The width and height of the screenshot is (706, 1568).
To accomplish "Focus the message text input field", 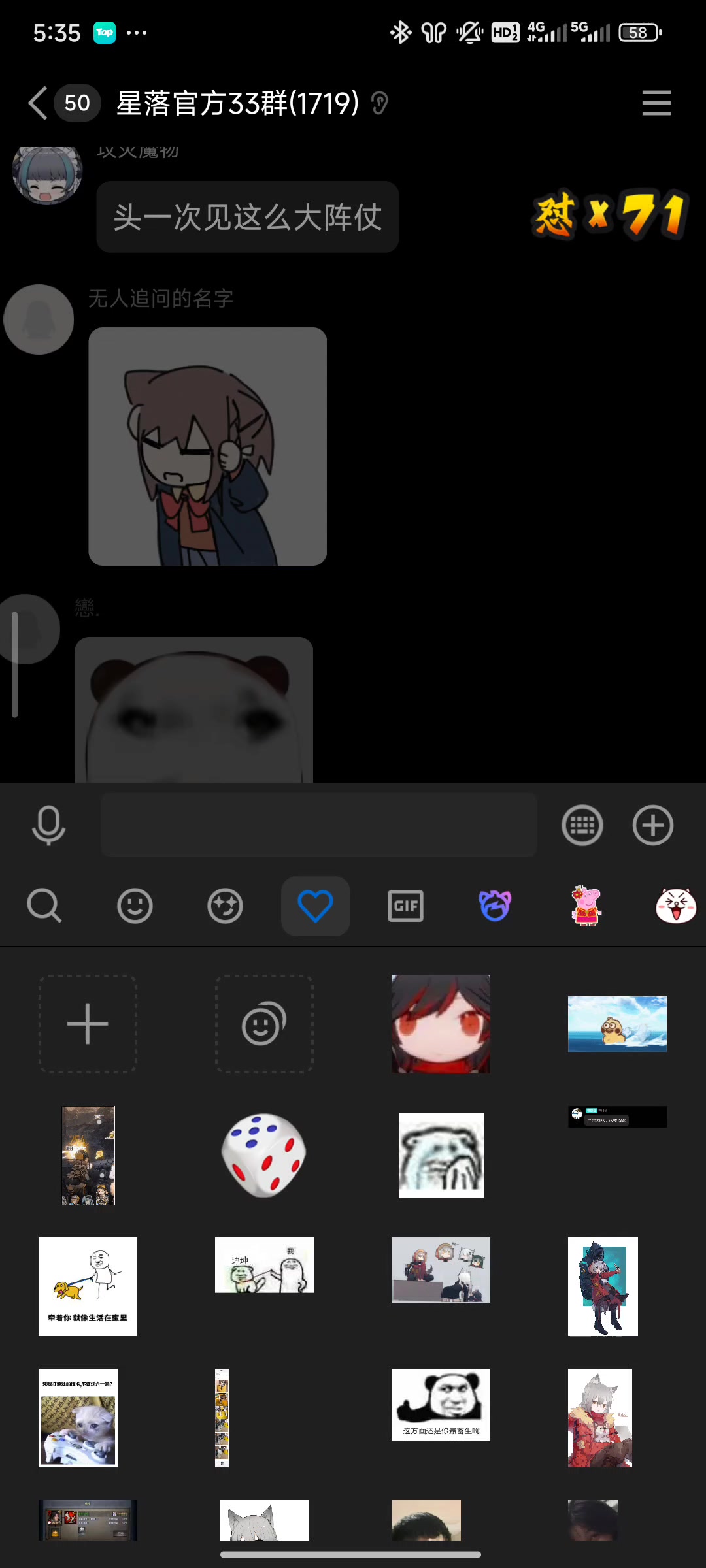I will click(319, 825).
